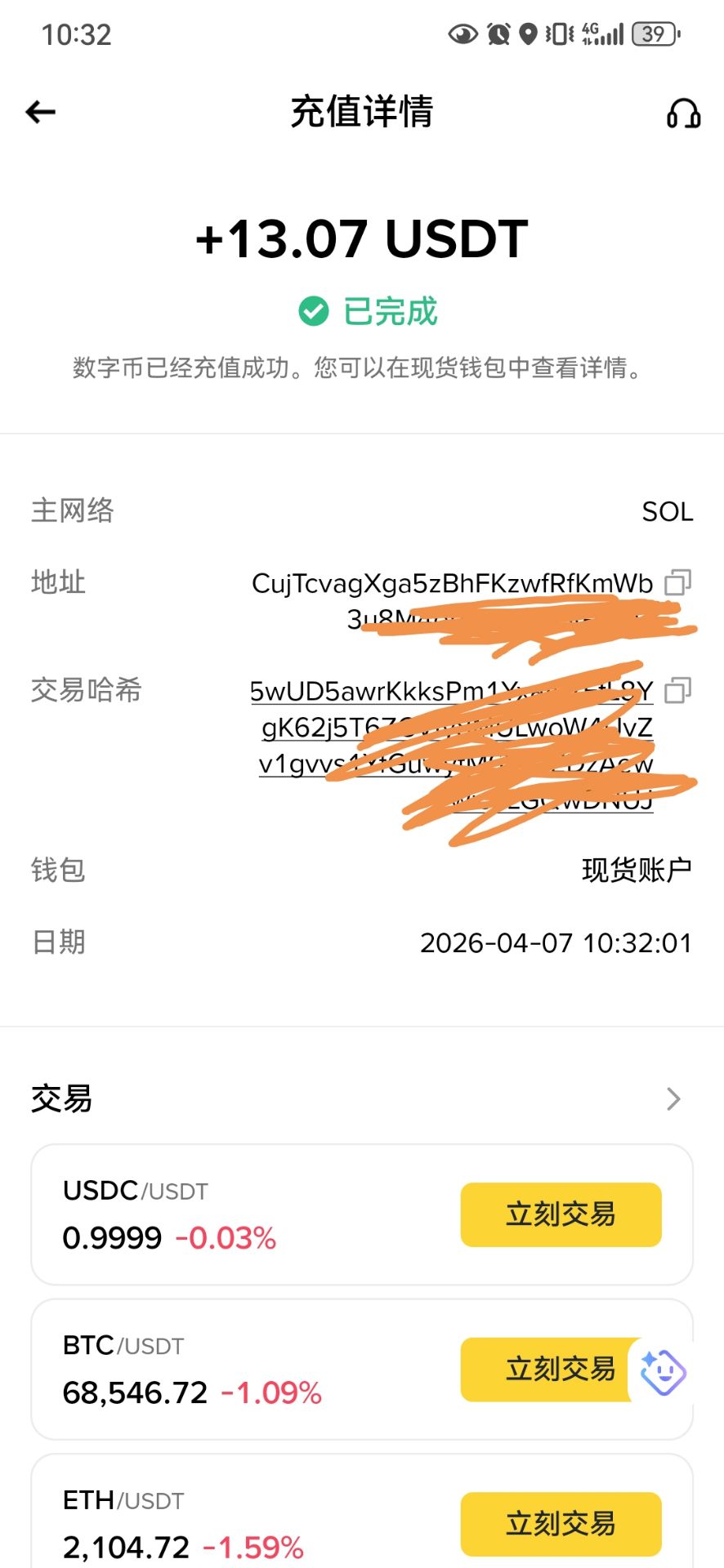Screen dimensions: 724x1568
Task: Copy the transaction hash
Action: click(677, 690)
